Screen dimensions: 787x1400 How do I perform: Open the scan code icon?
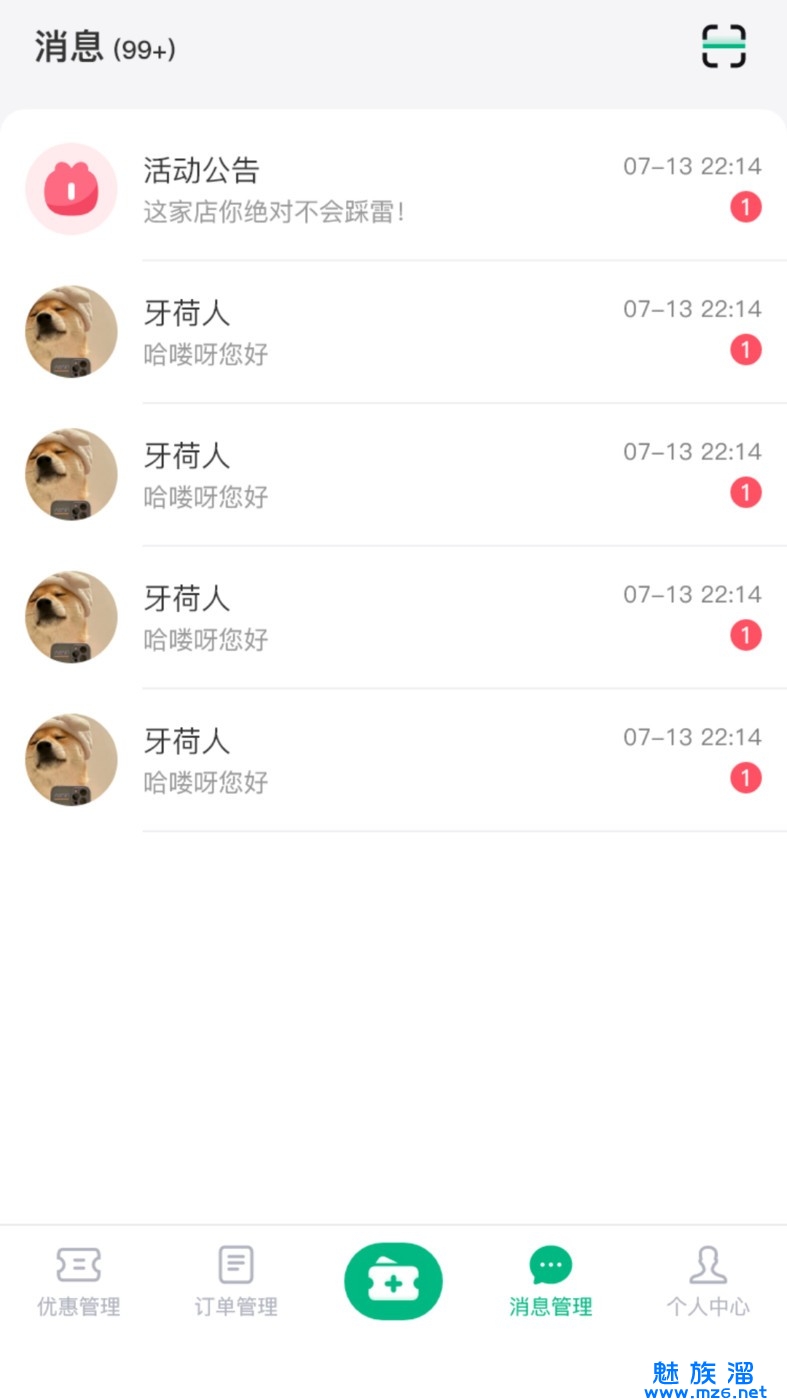(x=723, y=46)
